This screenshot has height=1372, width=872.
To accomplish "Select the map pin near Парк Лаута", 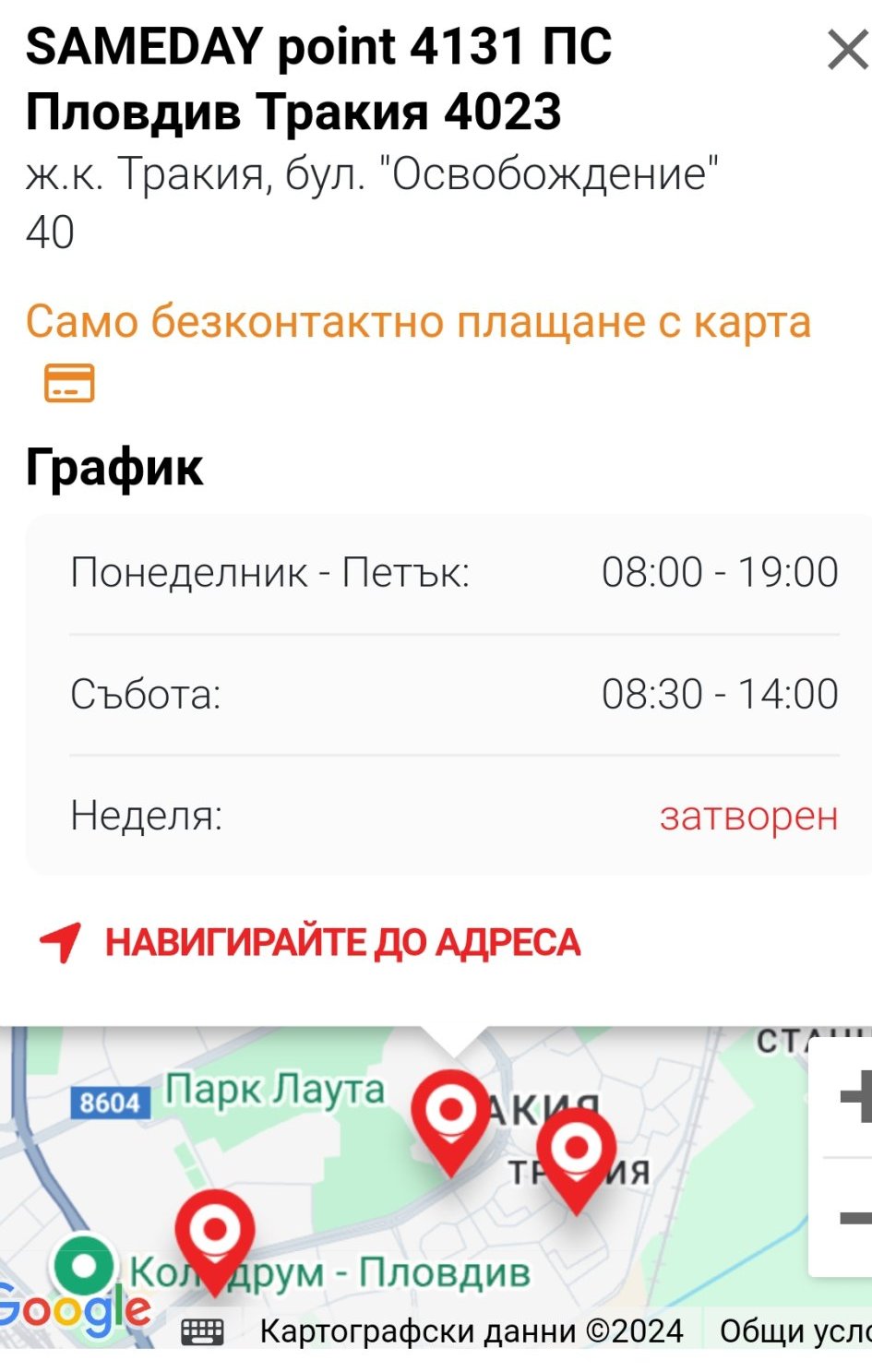I will (451, 1115).
